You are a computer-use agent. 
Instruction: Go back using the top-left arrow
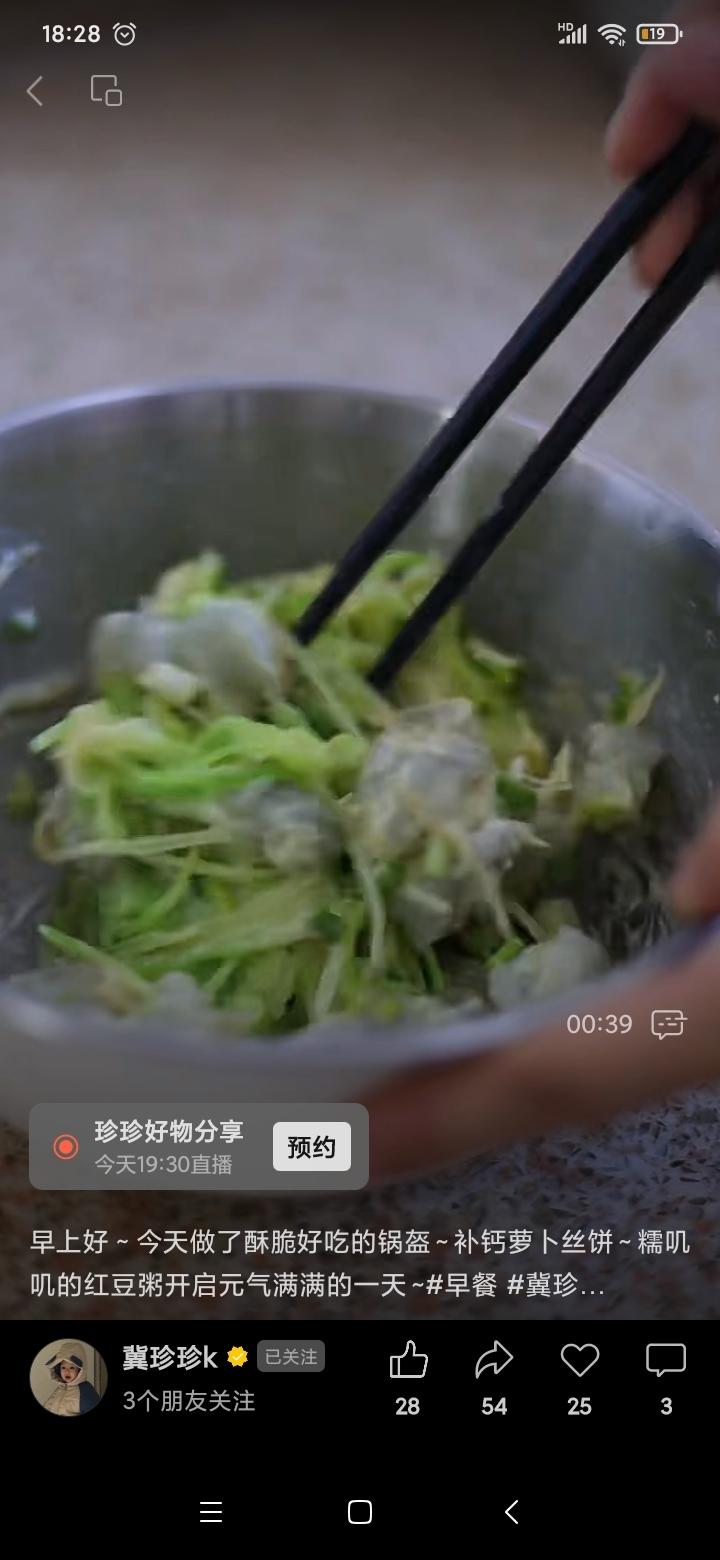pyautogui.click(x=35, y=91)
